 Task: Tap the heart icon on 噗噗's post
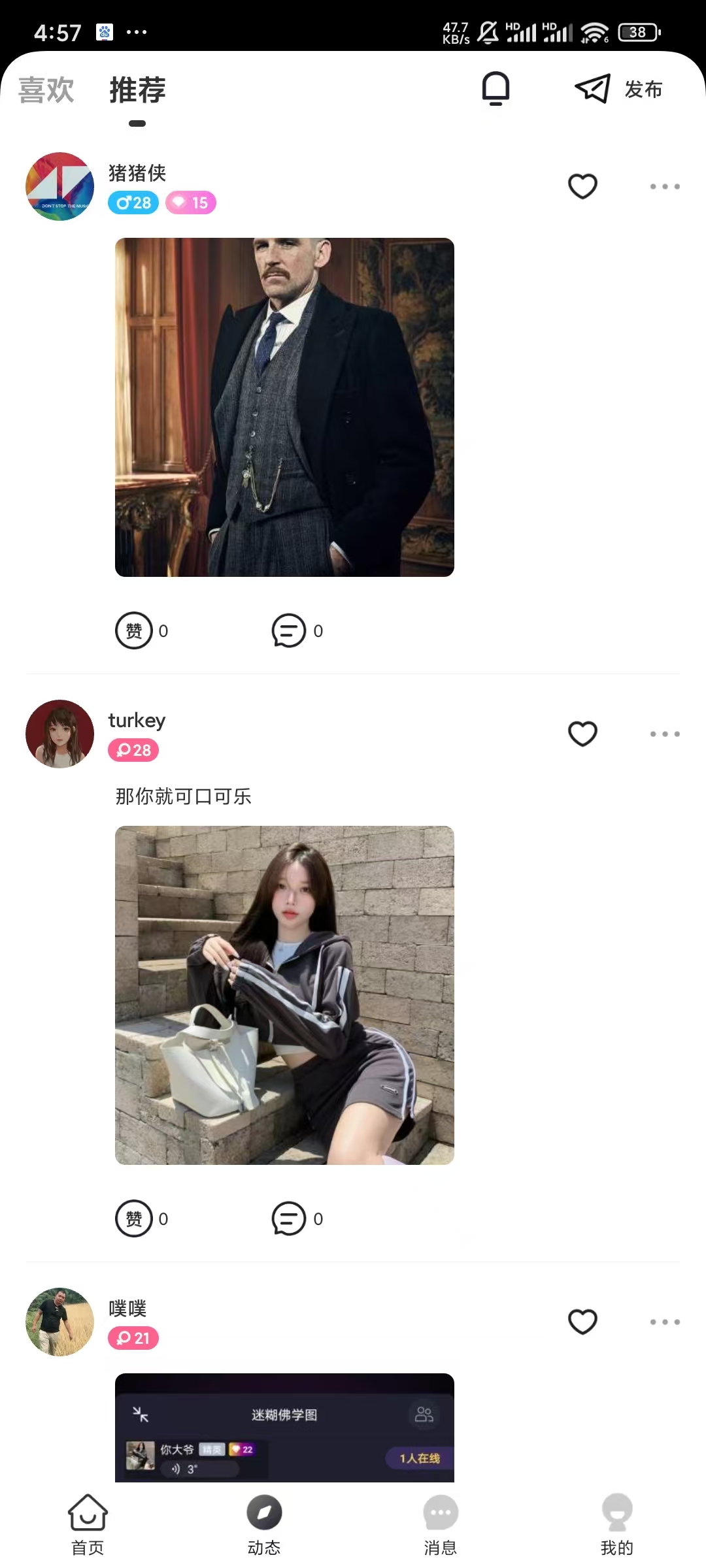click(x=582, y=1322)
